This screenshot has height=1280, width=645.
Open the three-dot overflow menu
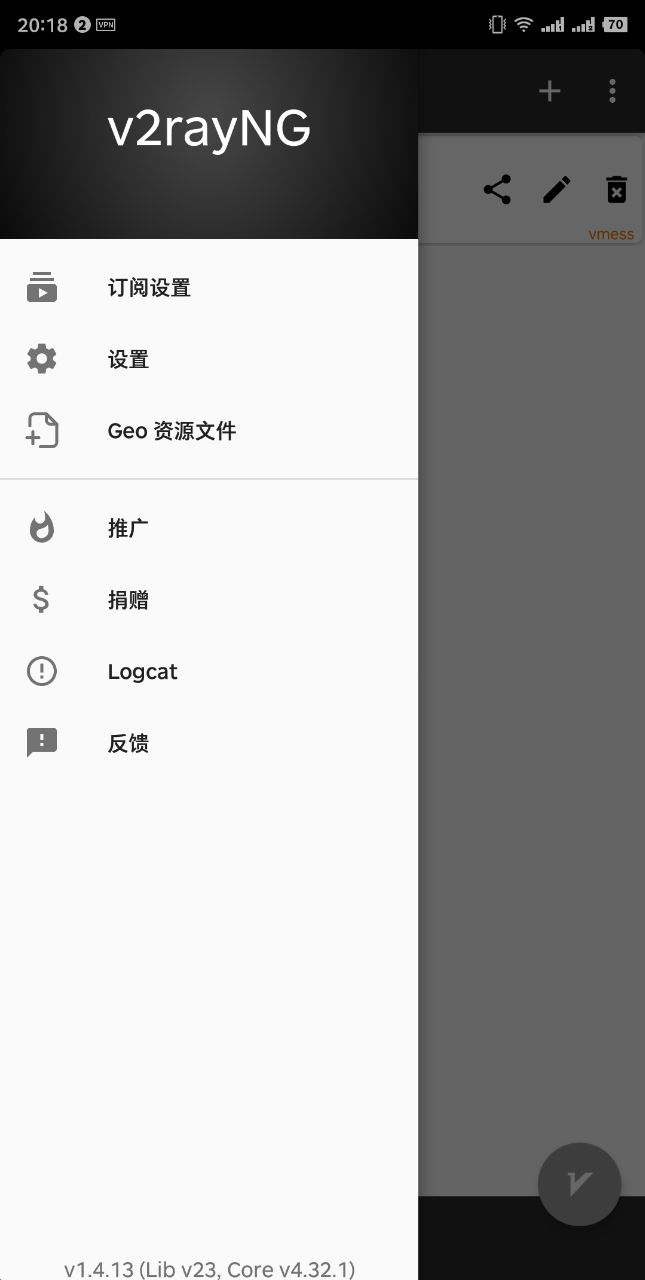pyautogui.click(x=612, y=92)
